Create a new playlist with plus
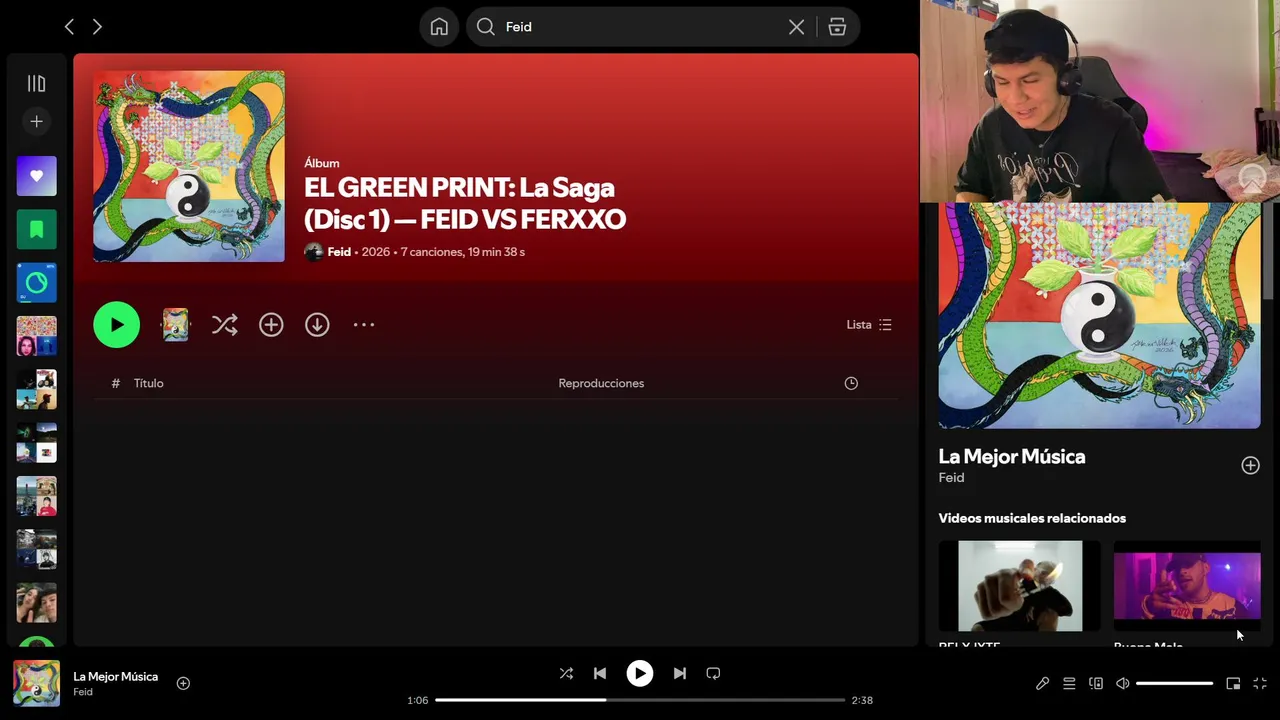Viewport: 1280px width, 720px height. tap(37, 121)
